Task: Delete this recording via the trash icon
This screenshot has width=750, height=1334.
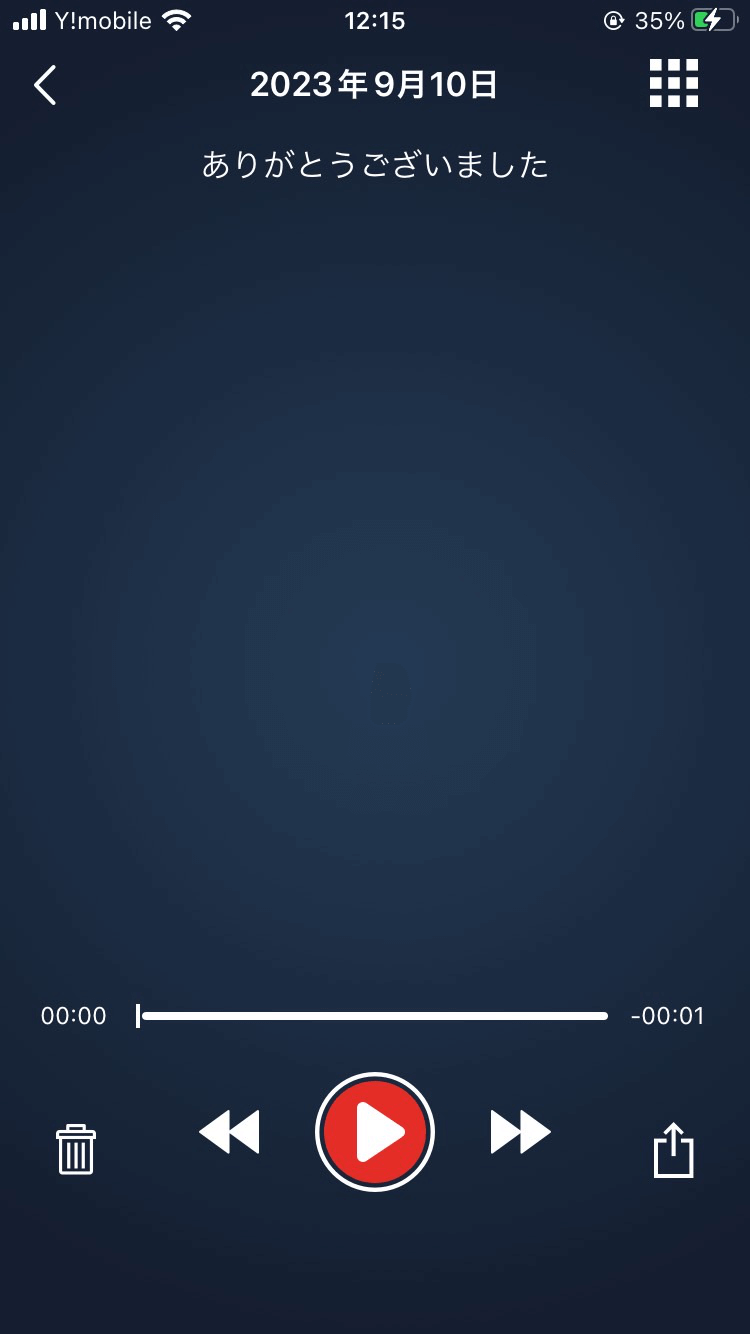Action: click(x=76, y=1149)
